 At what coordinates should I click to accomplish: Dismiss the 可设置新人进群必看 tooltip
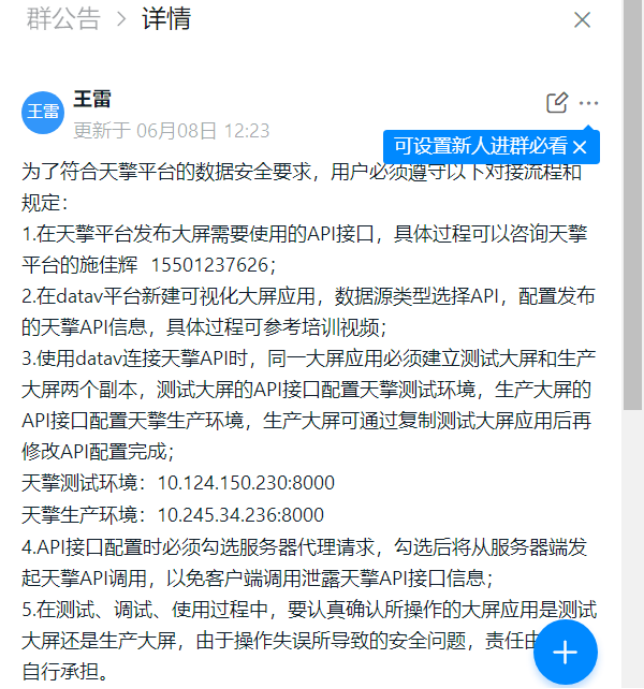(x=580, y=147)
